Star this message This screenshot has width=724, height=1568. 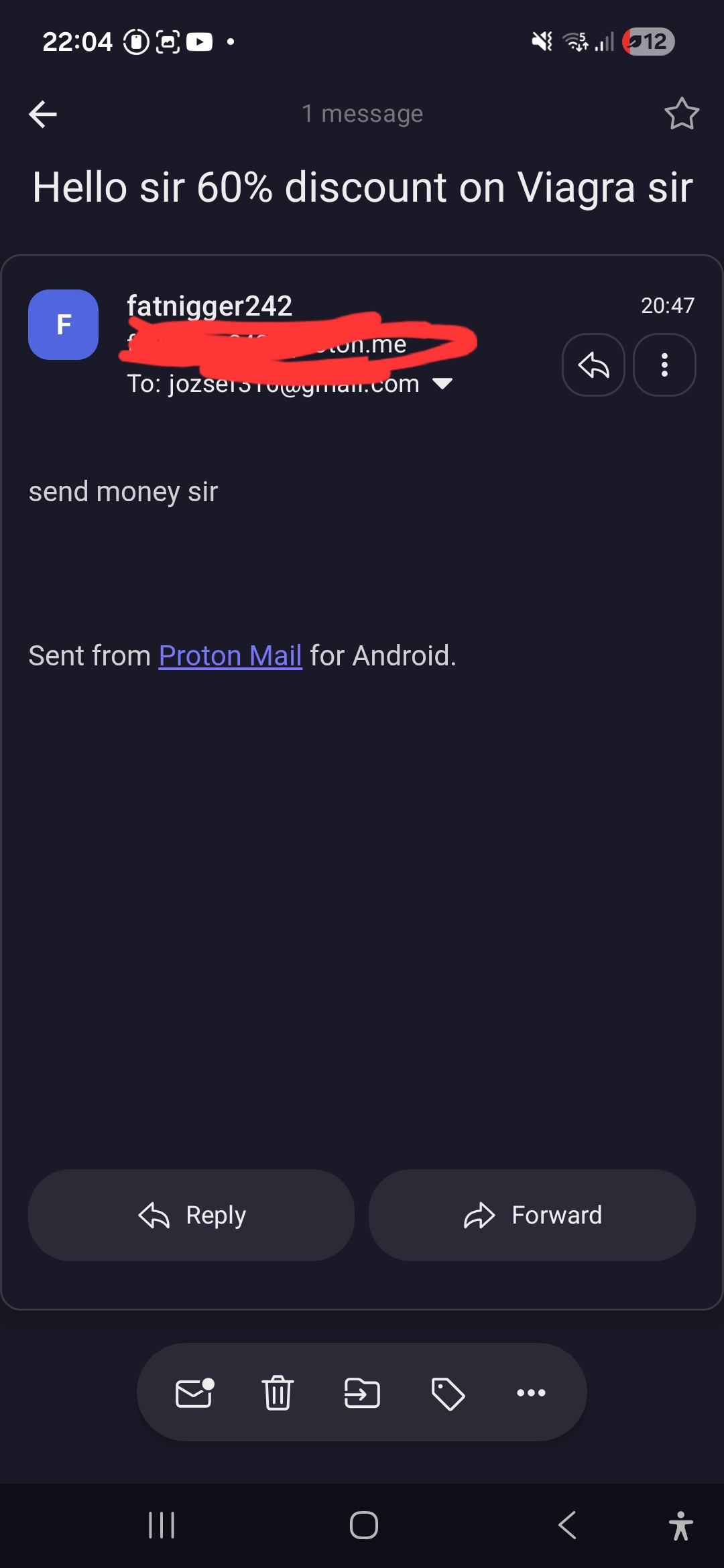682,114
